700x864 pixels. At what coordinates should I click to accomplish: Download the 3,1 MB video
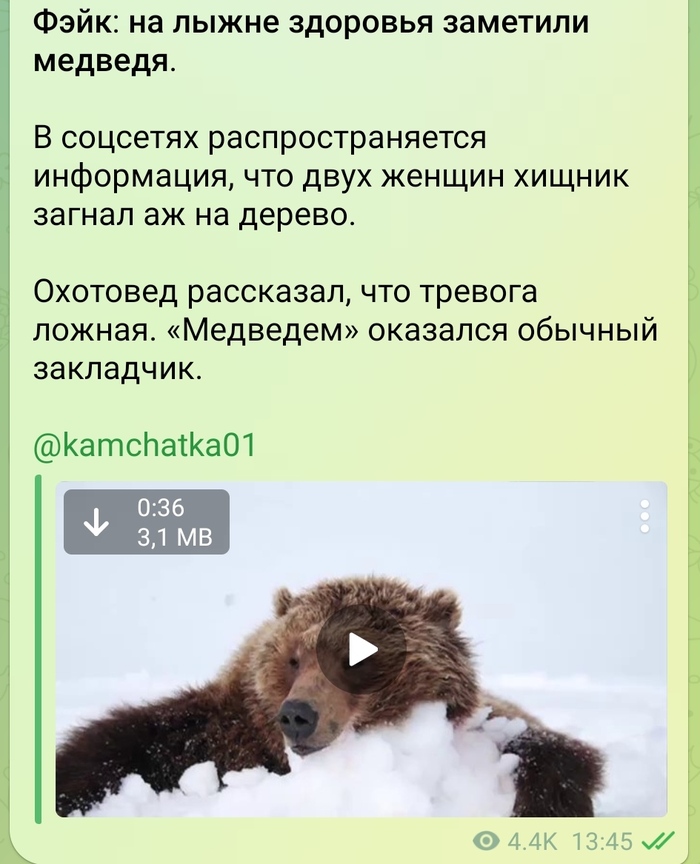click(x=97, y=522)
